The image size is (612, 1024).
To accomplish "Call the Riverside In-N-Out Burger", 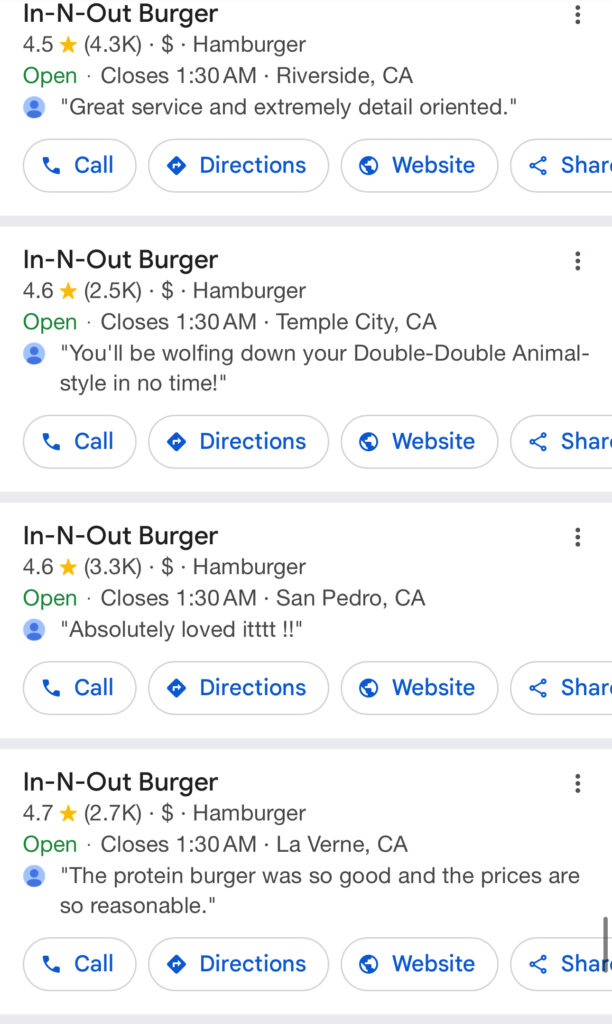I will [80, 165].
